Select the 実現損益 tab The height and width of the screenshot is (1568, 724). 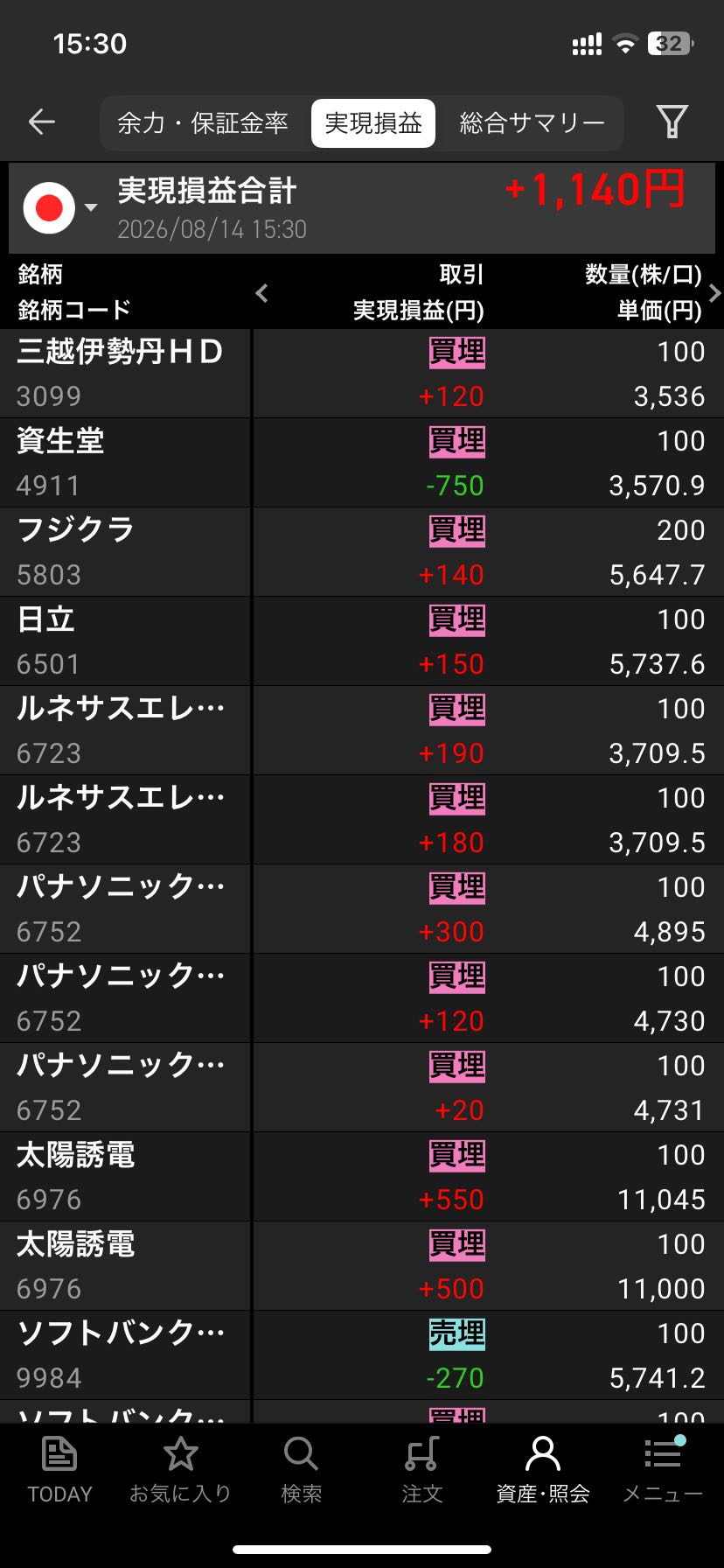pos(373,123)
